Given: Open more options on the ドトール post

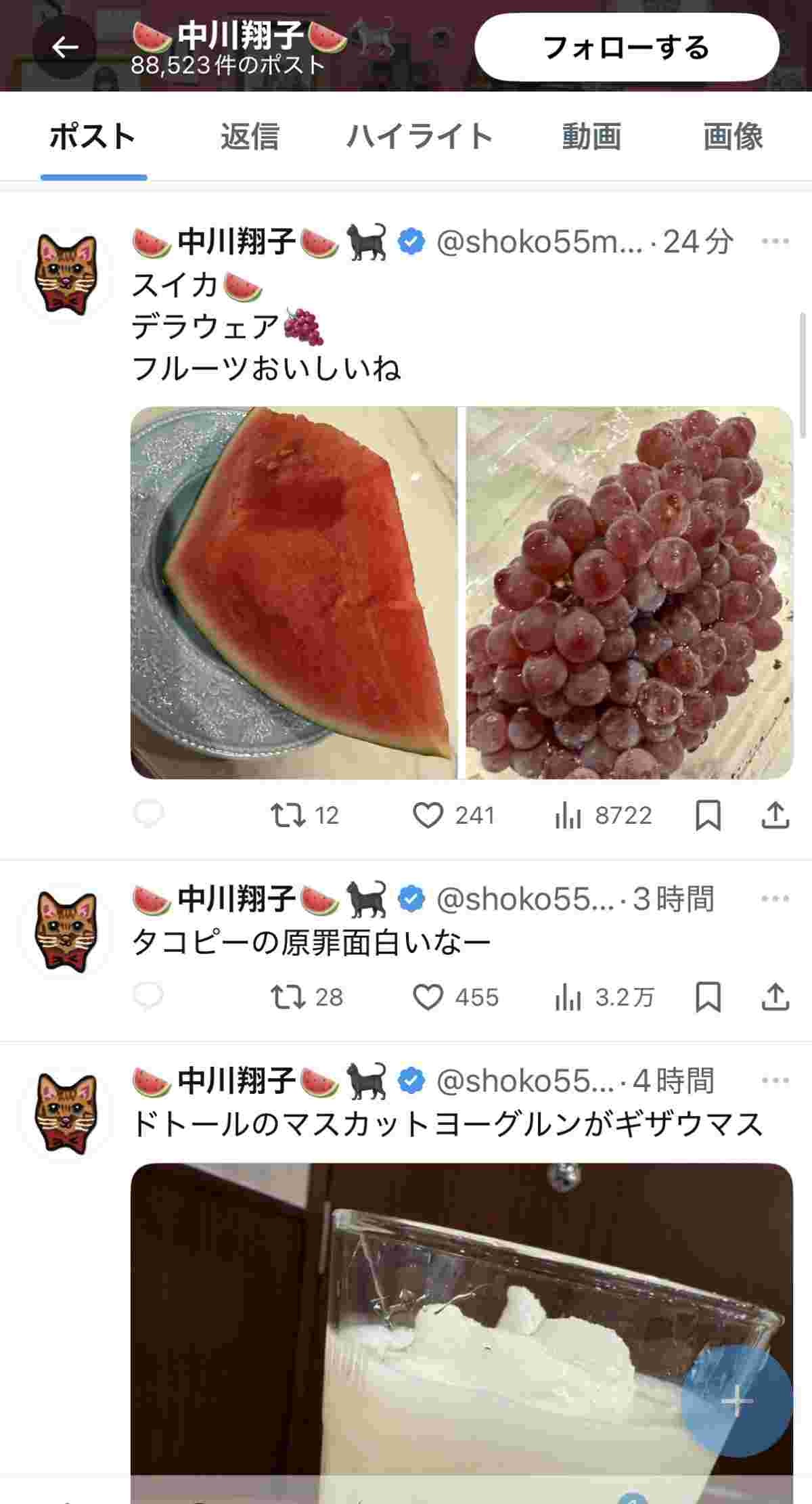Looking at the screenshot, I should pyautogui.click(x=775, y=1080).
